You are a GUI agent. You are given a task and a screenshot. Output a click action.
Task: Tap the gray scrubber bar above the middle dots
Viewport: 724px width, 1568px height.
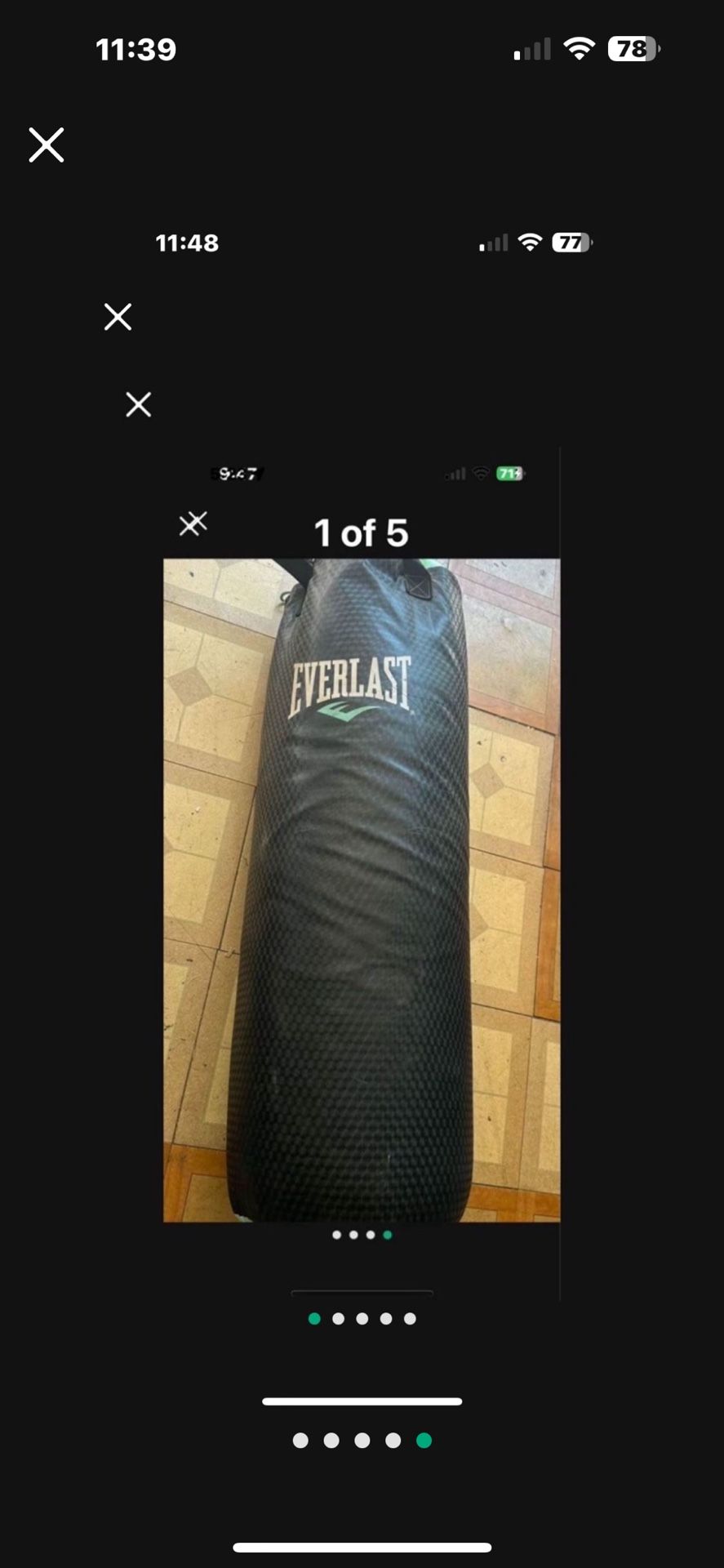[x=362, y=1293]
